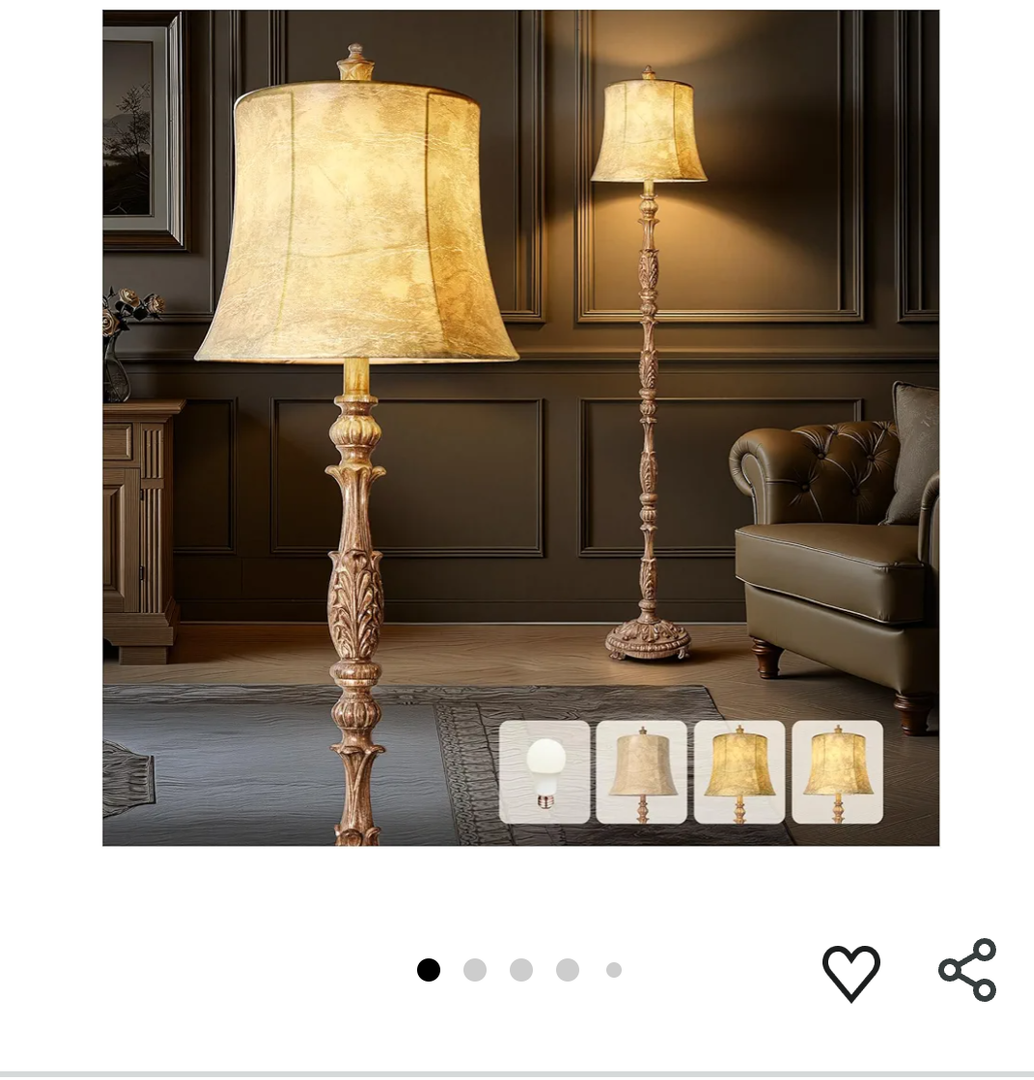Choose the unlit lamp shade preview icon
This screenshot has width=1034, height=1080.
click(x=641, y=771)
